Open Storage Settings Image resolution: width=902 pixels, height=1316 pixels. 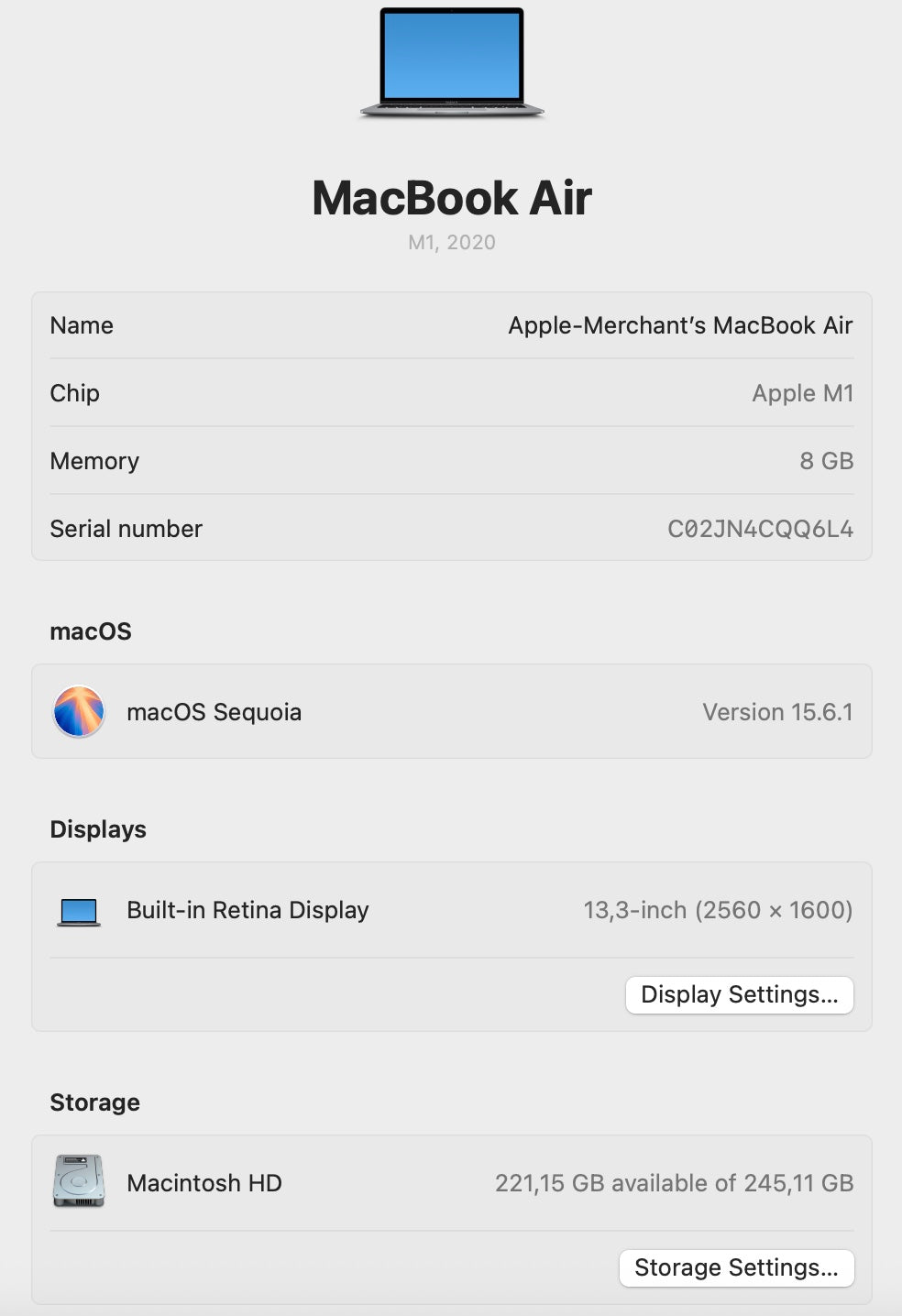(736, 1267)
